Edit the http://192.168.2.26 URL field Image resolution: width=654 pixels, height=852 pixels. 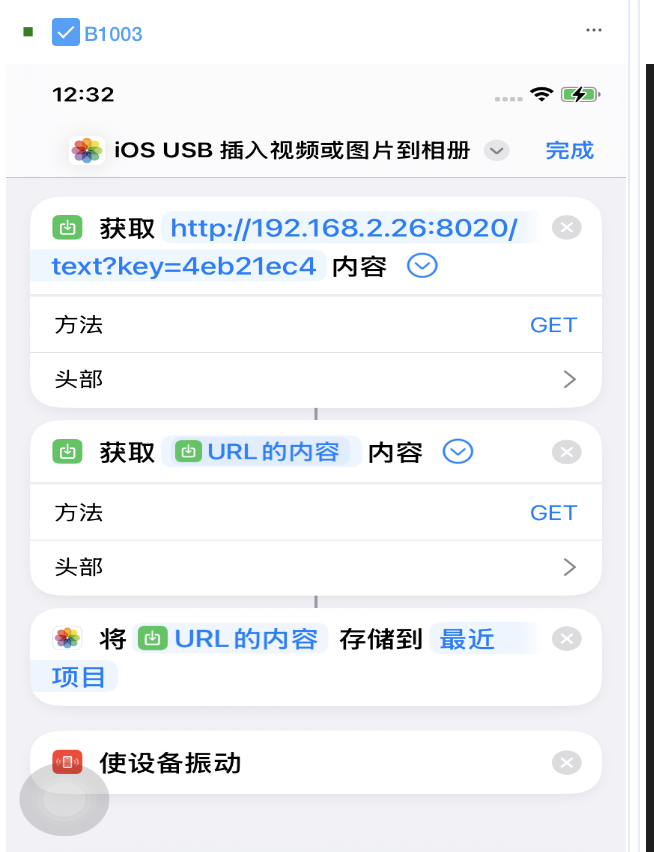tap(343, 229)
